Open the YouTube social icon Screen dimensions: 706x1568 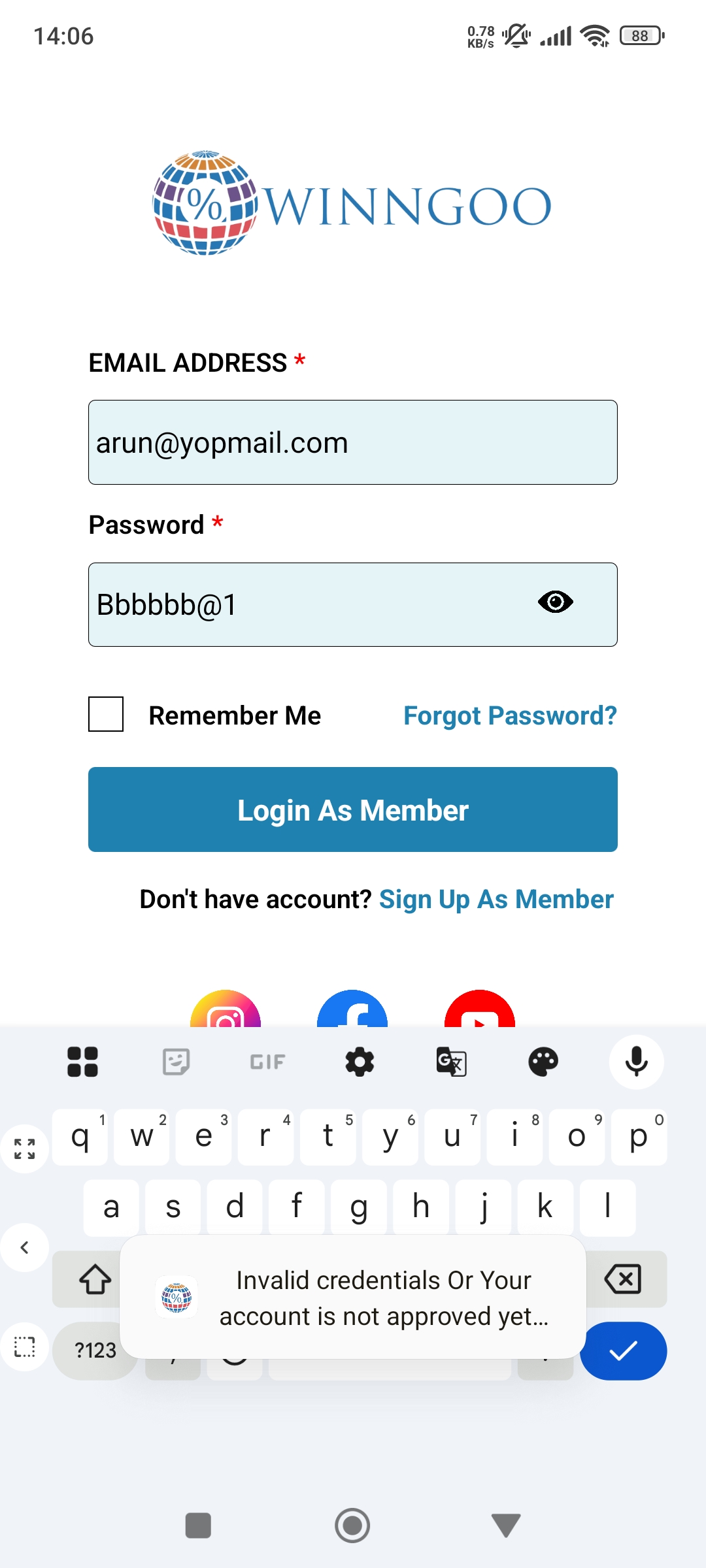click(479, 1011)
